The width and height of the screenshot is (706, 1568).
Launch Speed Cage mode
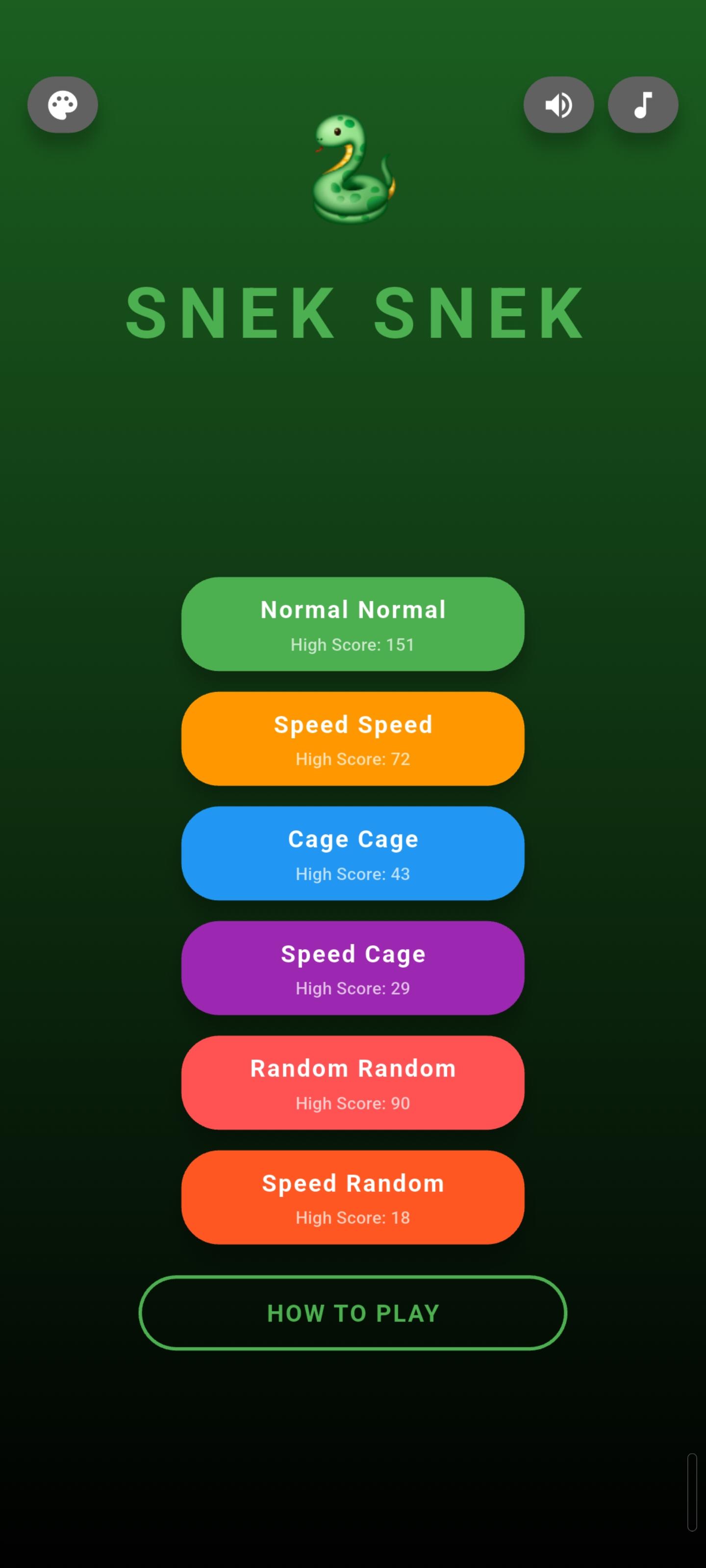[x=353, y=968]
